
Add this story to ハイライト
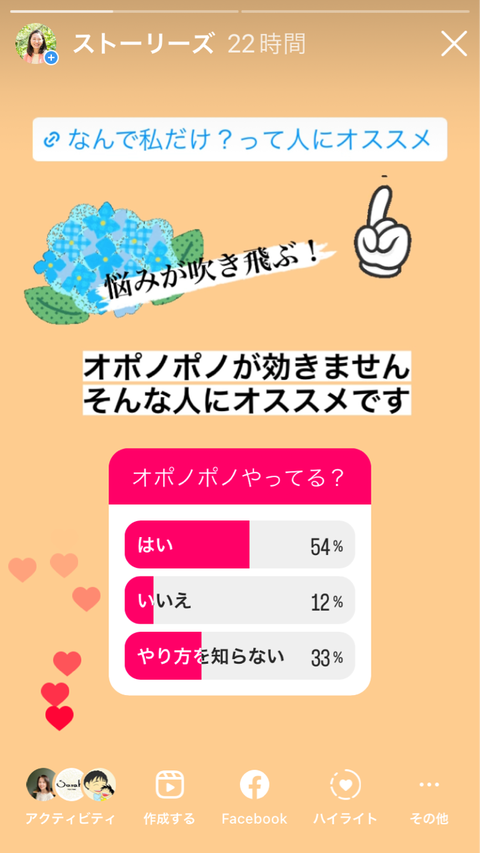[x=345, y=796]
